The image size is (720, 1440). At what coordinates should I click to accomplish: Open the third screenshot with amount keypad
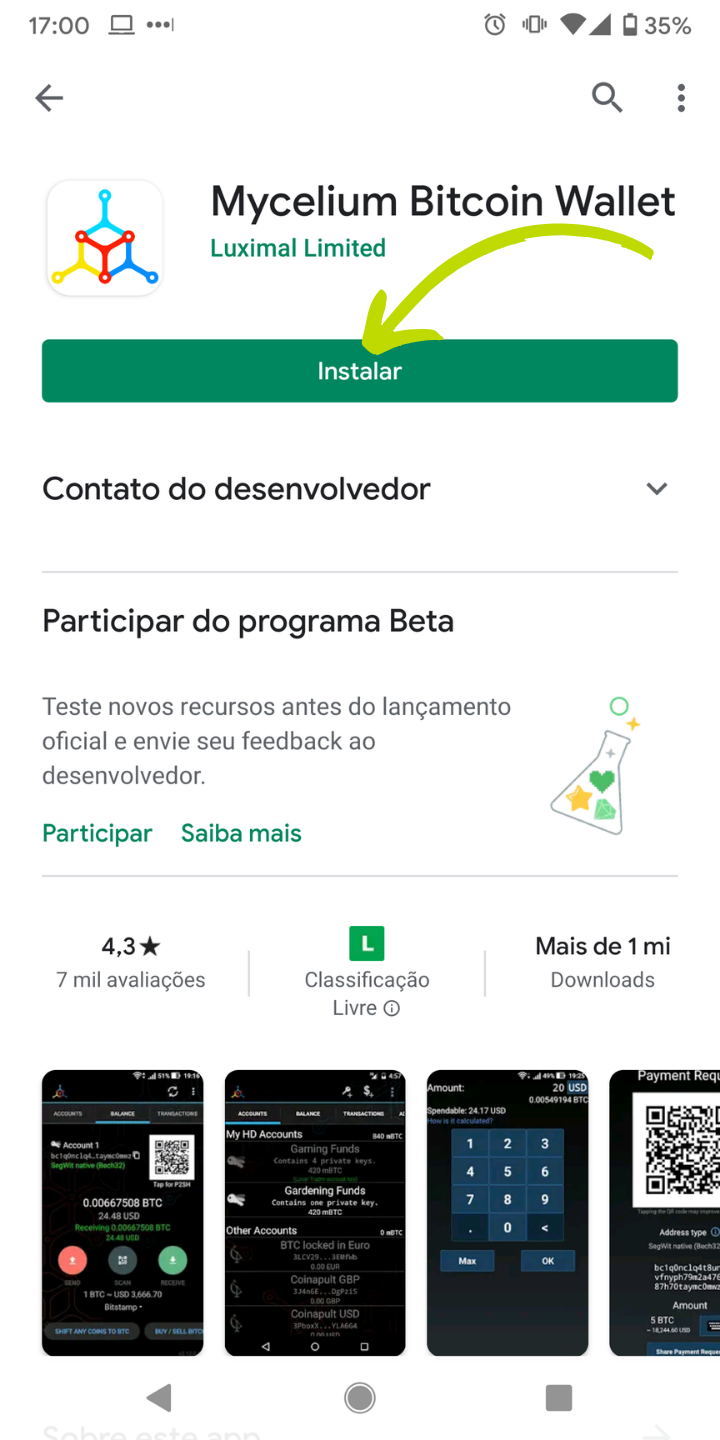tap(508, 1213)
